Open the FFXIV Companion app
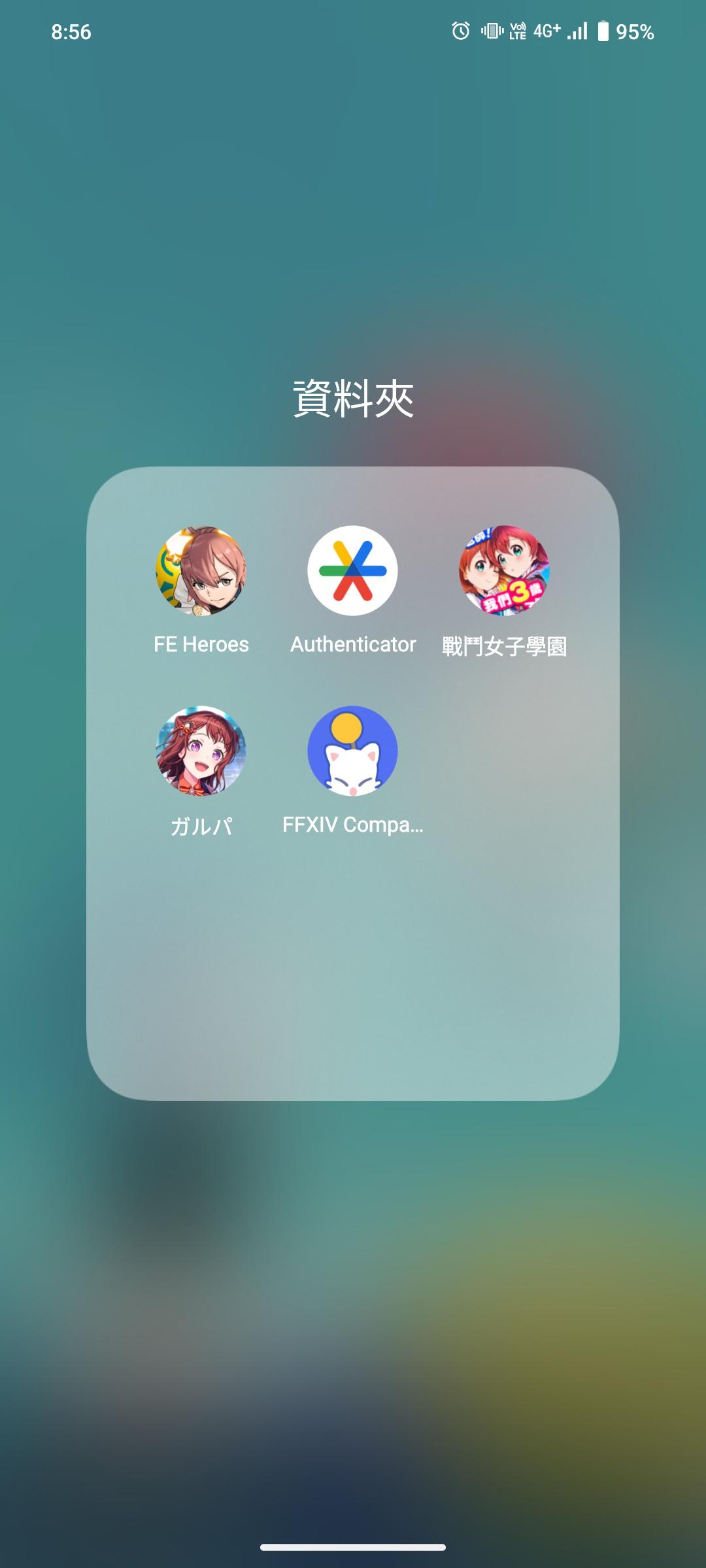706x1568 pixels. tap(352, 751)
